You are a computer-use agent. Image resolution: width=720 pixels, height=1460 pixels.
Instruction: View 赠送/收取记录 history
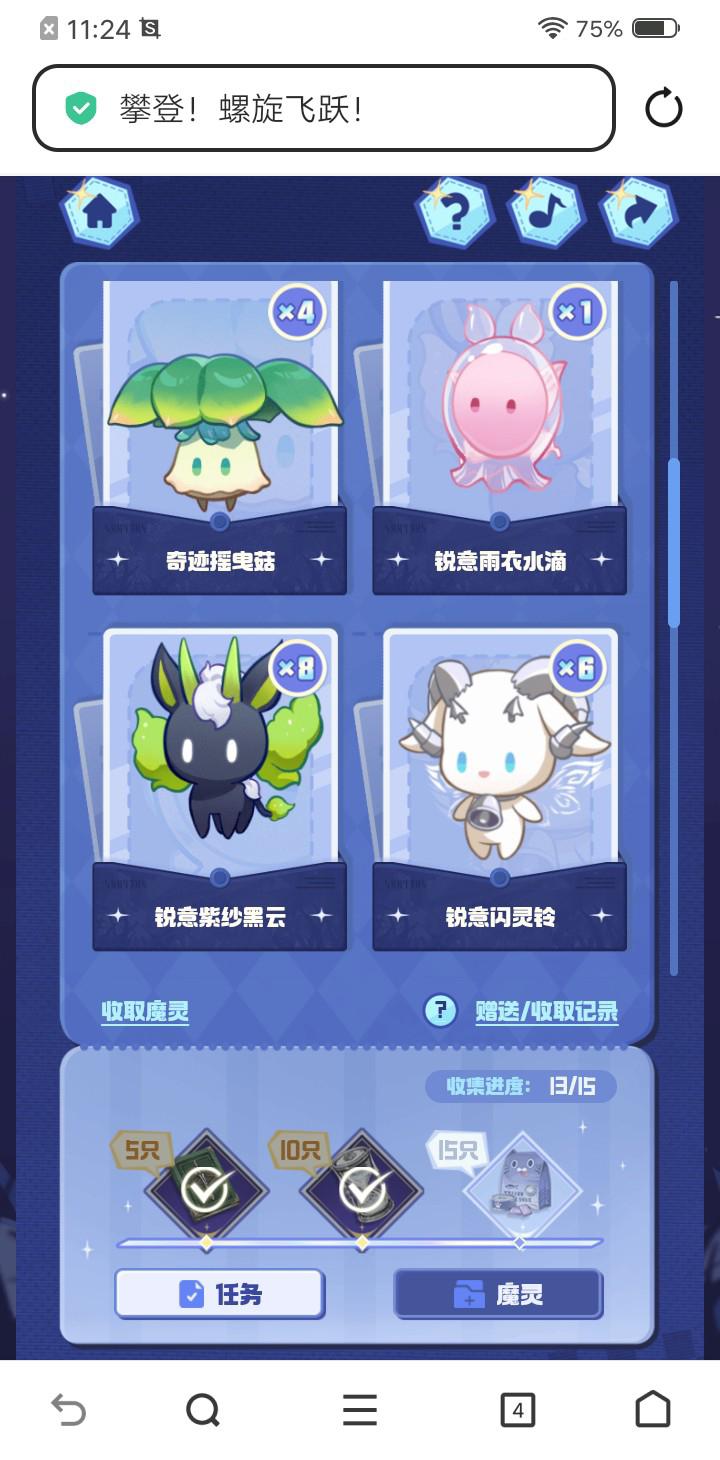click(x=546, y=1011)
